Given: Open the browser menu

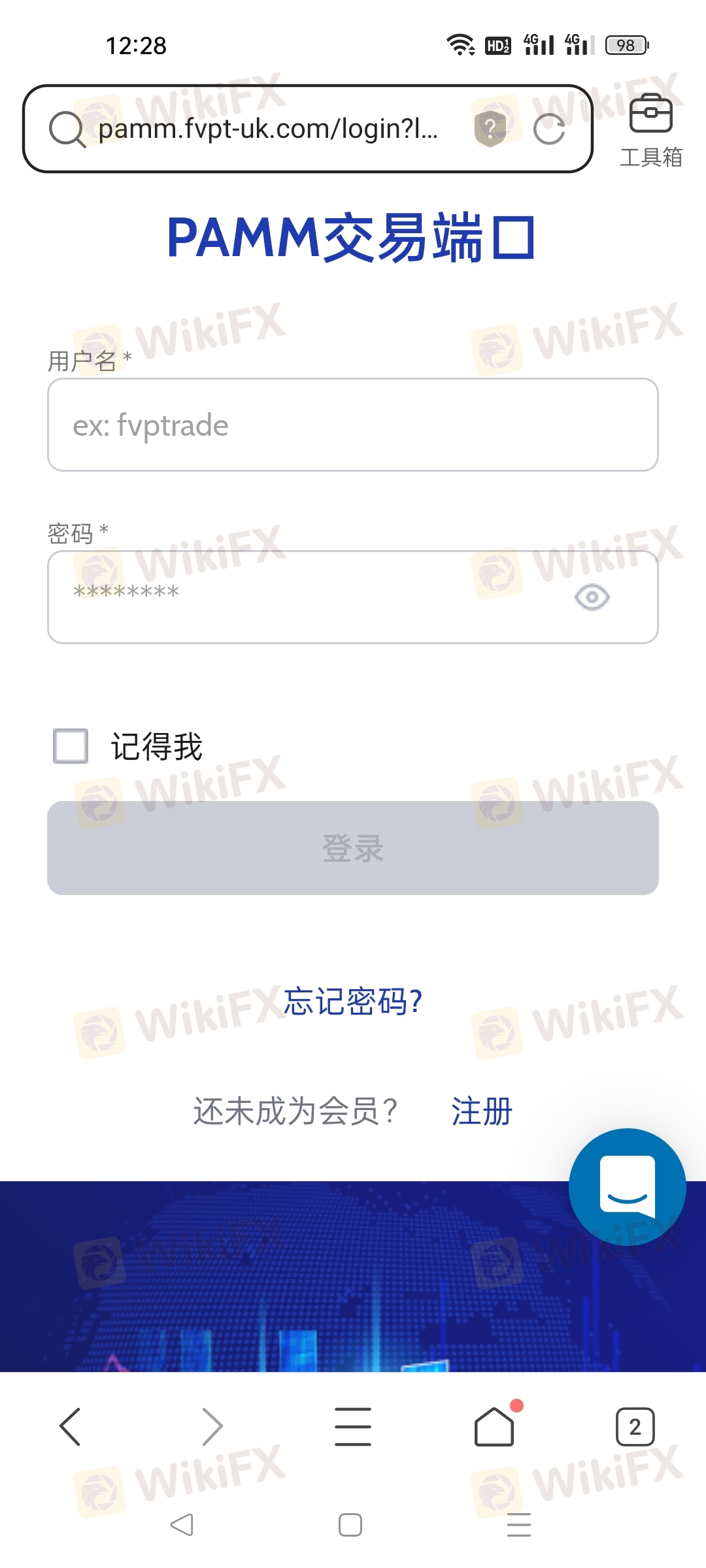Looking at the screenshot, I should tap(353, 1427).
